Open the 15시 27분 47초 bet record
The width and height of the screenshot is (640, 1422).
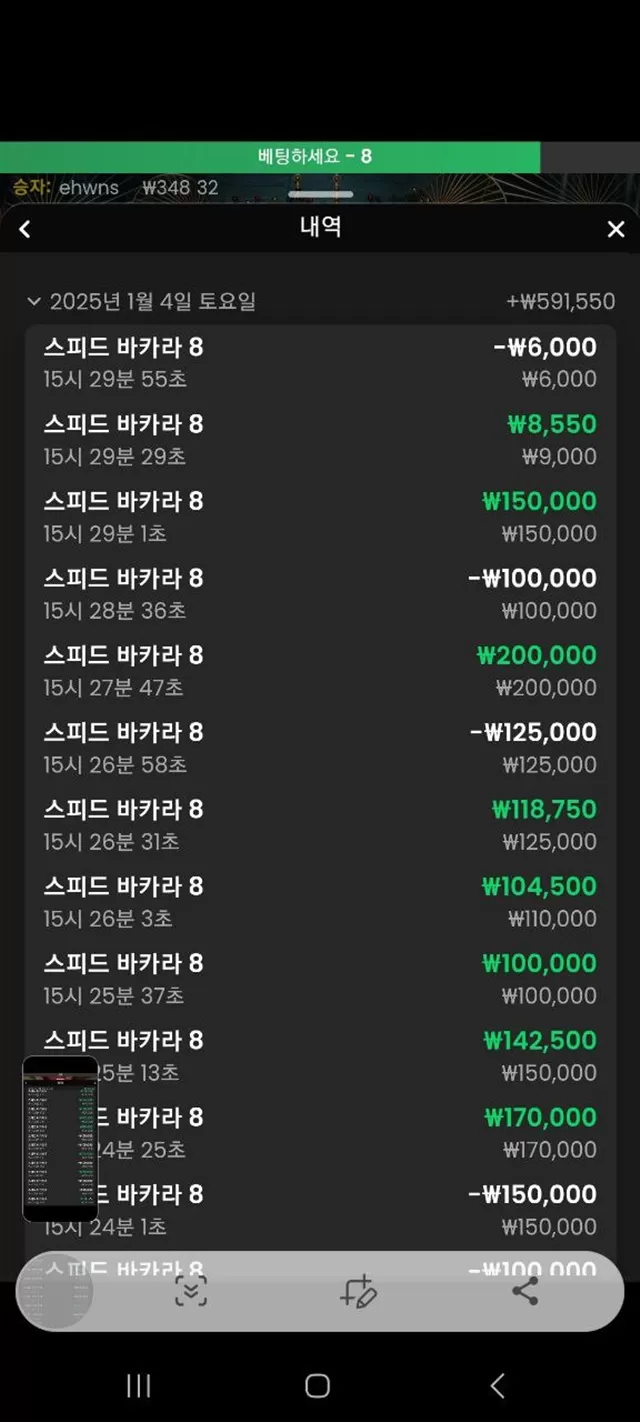320,670
